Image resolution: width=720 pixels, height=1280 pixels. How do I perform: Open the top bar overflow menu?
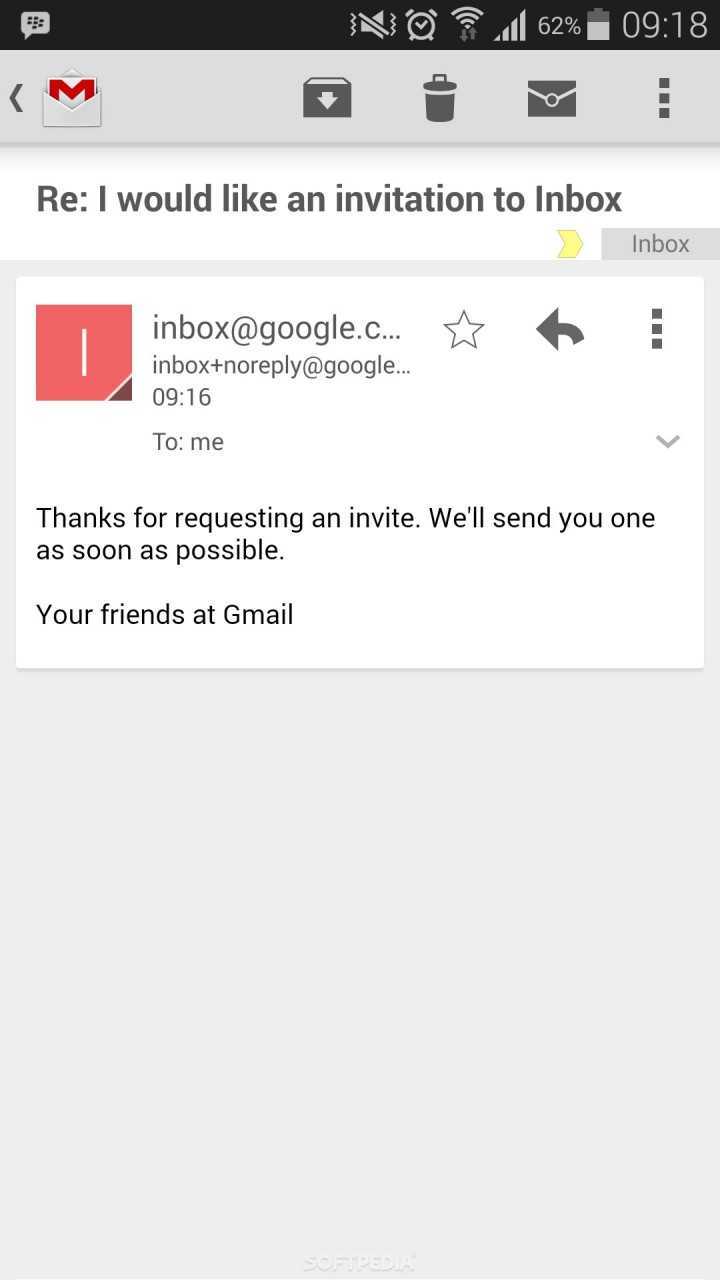[x=663, y=98]
